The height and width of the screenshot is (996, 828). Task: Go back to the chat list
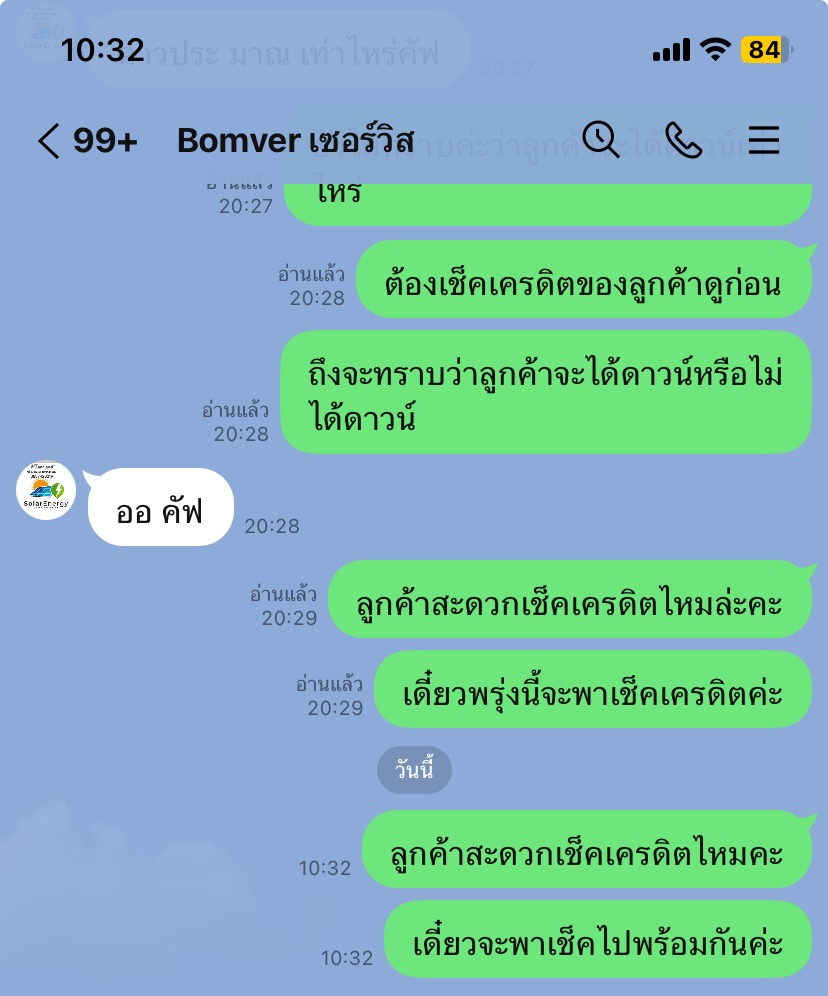(x=50, y=141)
